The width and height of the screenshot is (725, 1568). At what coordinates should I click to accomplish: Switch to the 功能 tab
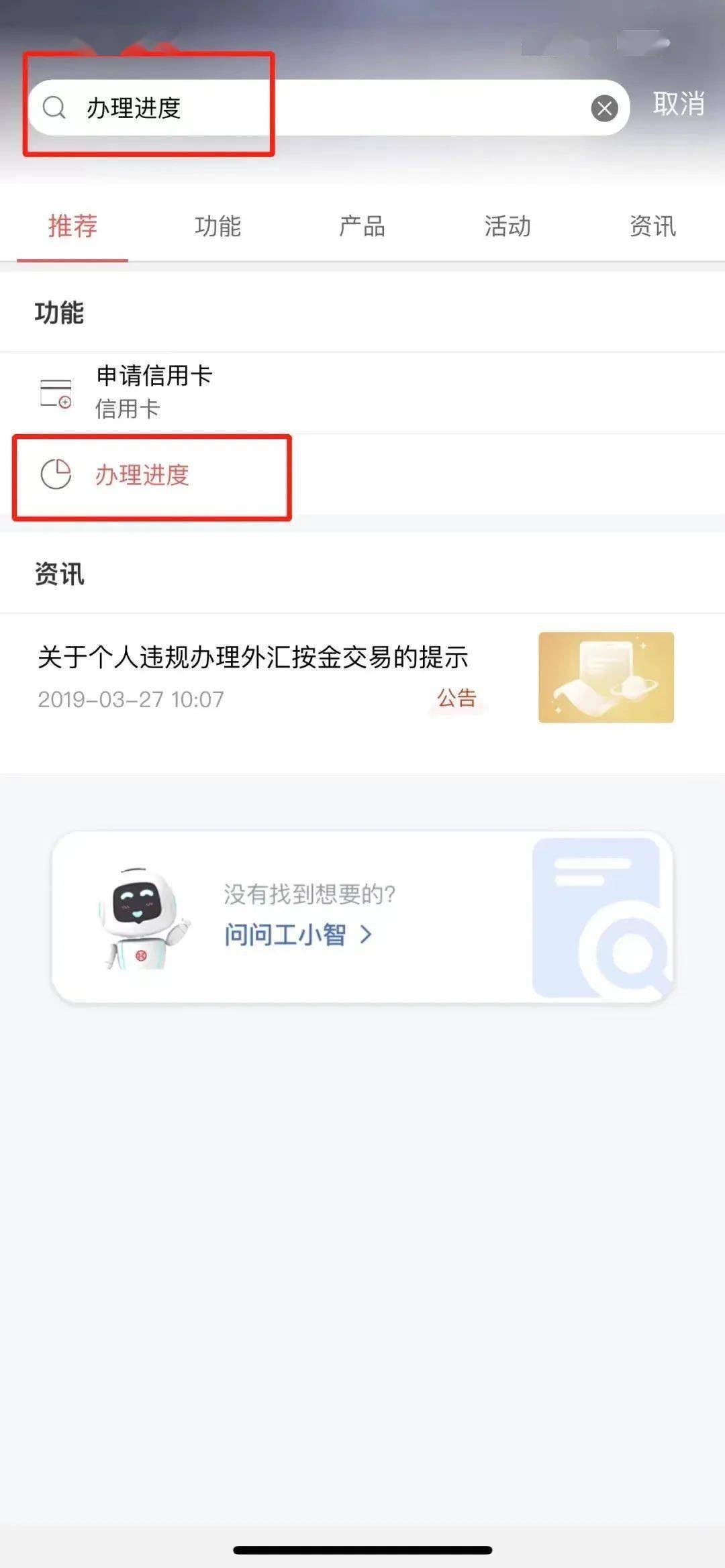pos(217,226)
